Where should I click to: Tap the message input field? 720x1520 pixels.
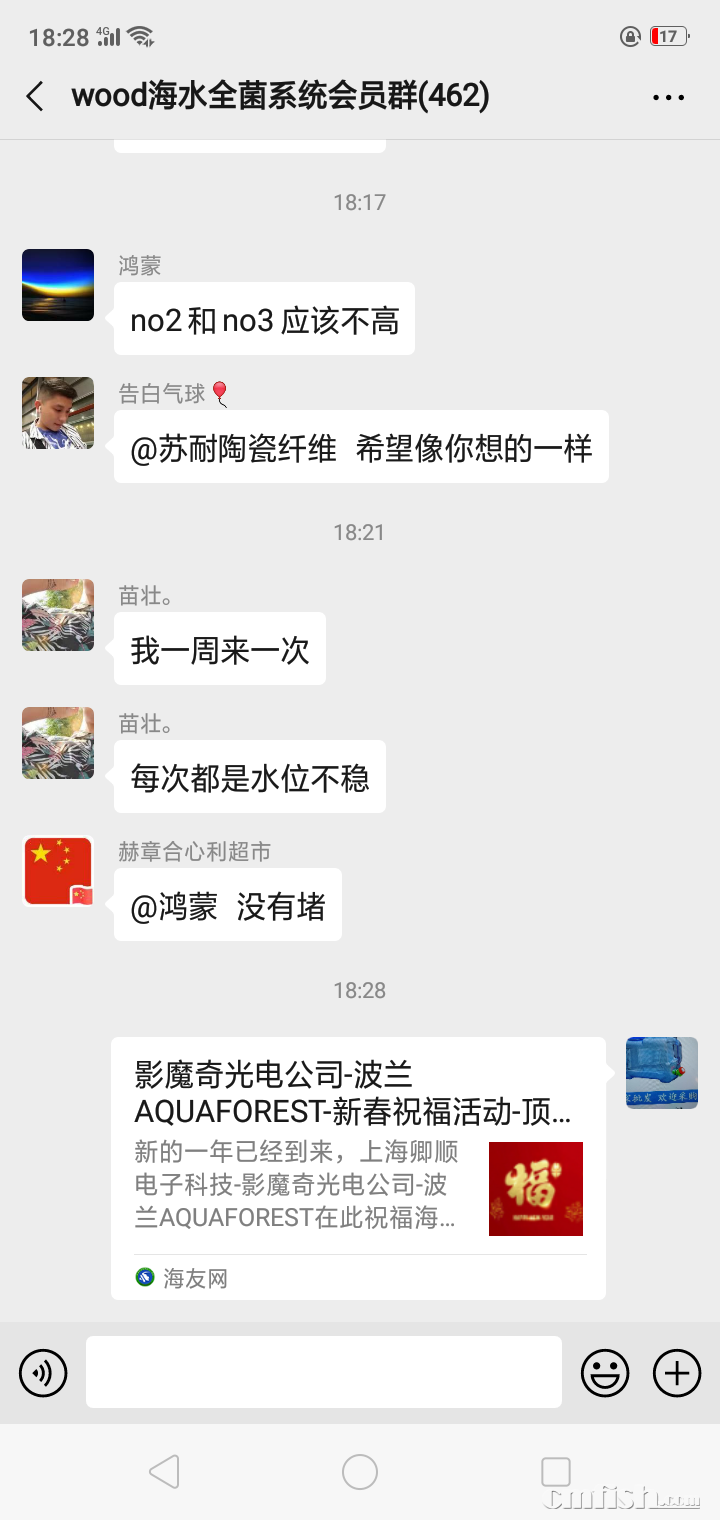coord(320,1372)
